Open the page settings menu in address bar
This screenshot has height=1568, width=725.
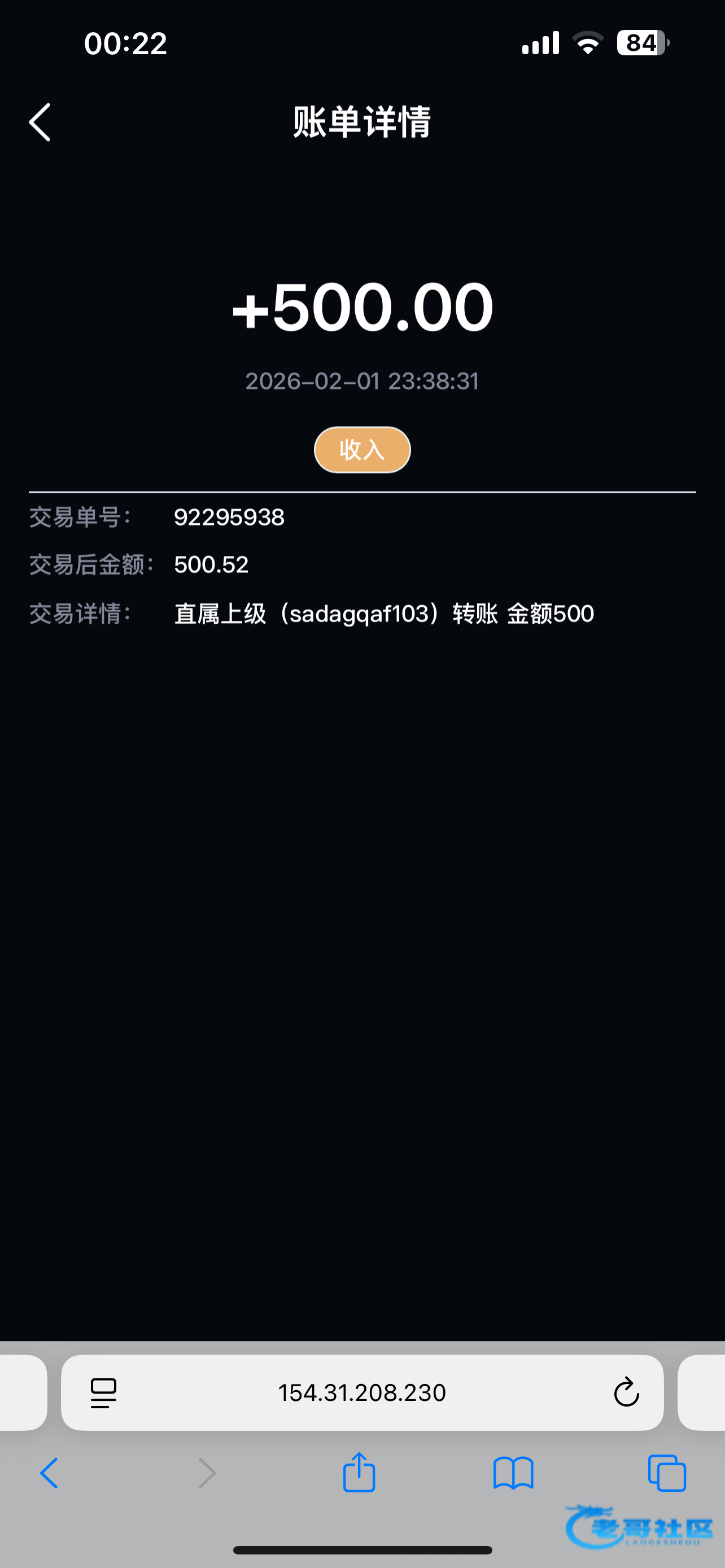click(x=103, y=1392)
